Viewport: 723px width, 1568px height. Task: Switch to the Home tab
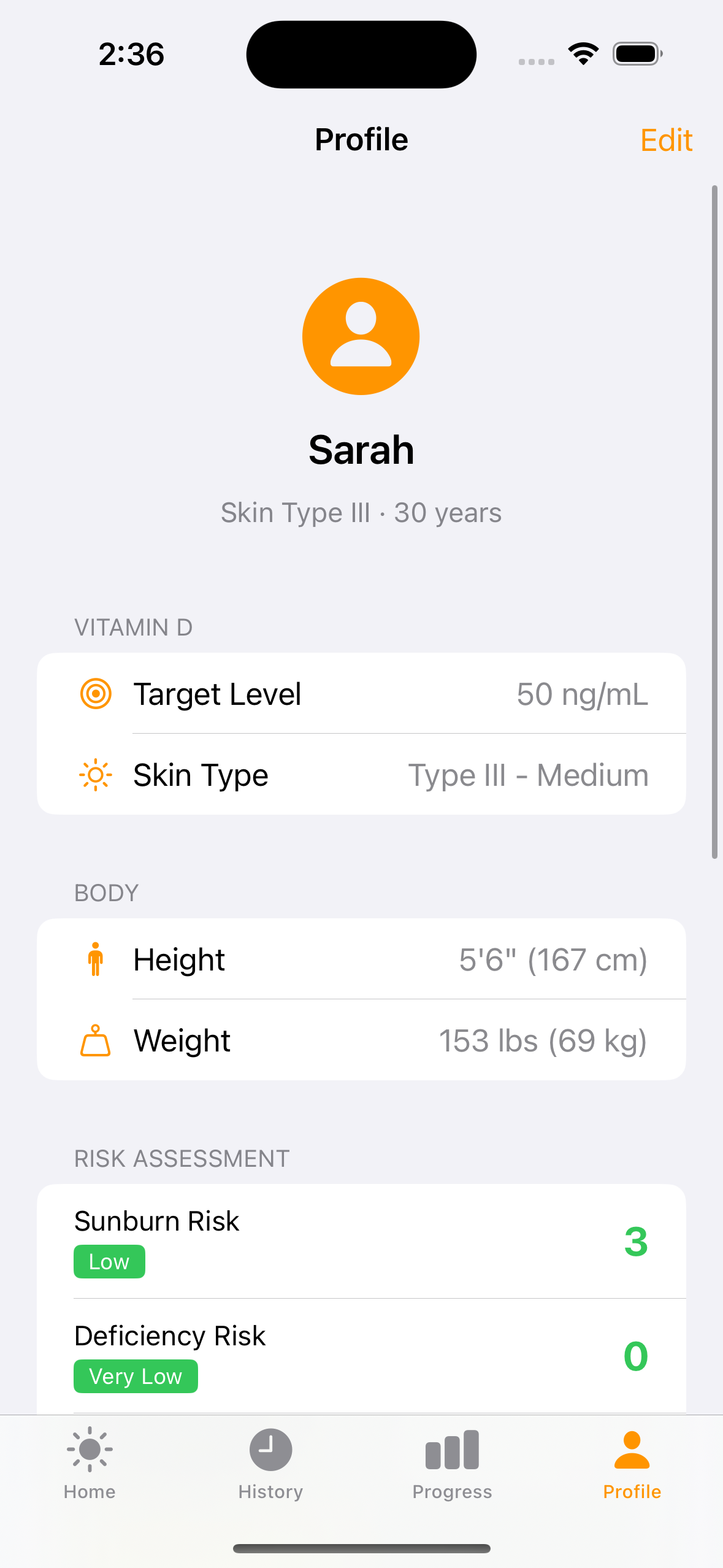tap(90, 1464)
